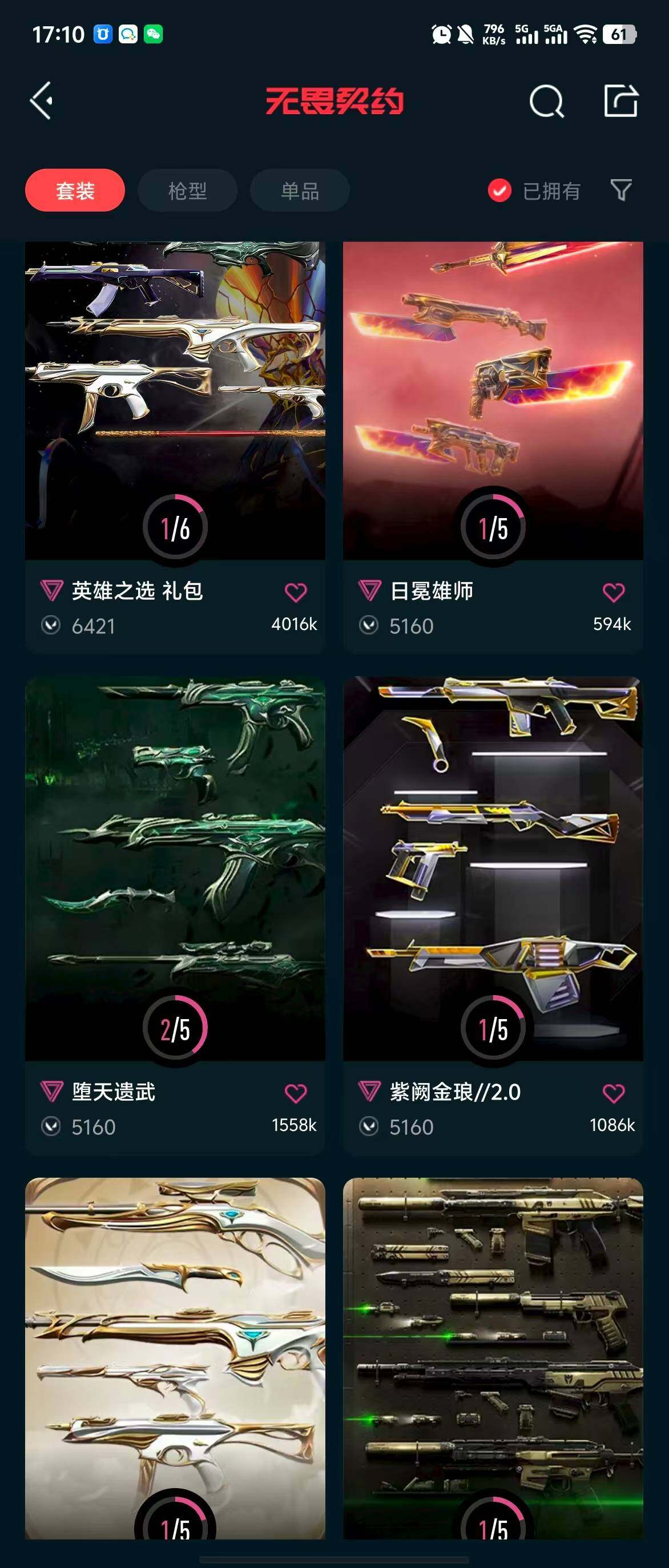Open the 英雄之选 礼包 bundle card

point(175,395)
